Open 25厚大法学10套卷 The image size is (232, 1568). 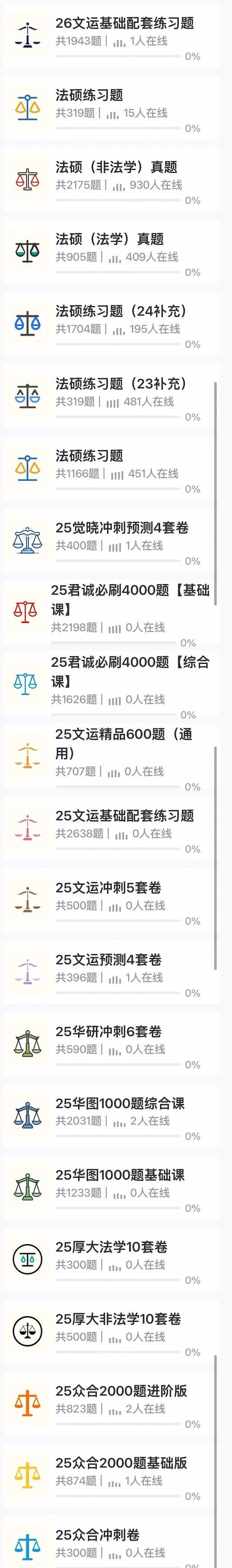point(111,1247)
